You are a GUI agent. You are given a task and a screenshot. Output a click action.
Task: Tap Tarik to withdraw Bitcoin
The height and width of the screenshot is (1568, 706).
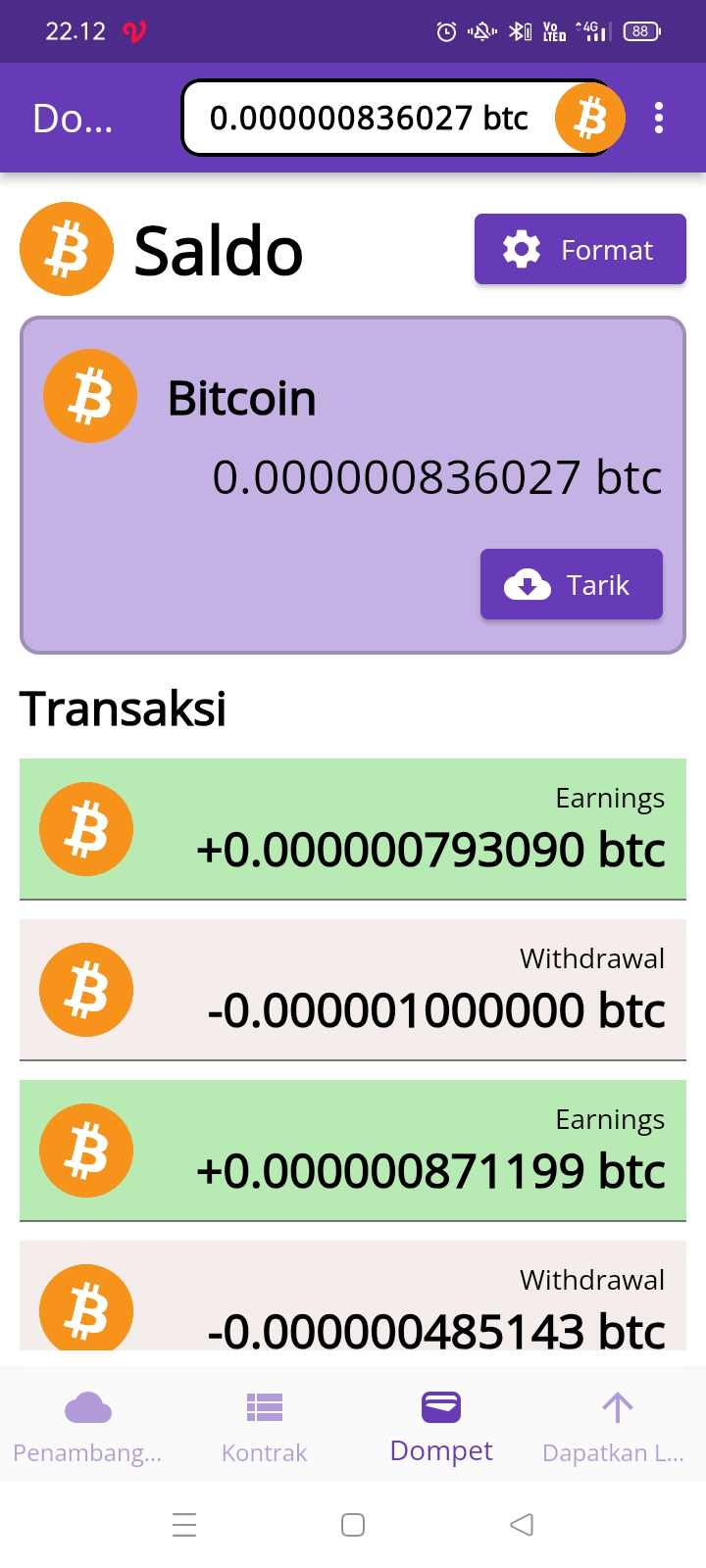[x=571, y=585]
